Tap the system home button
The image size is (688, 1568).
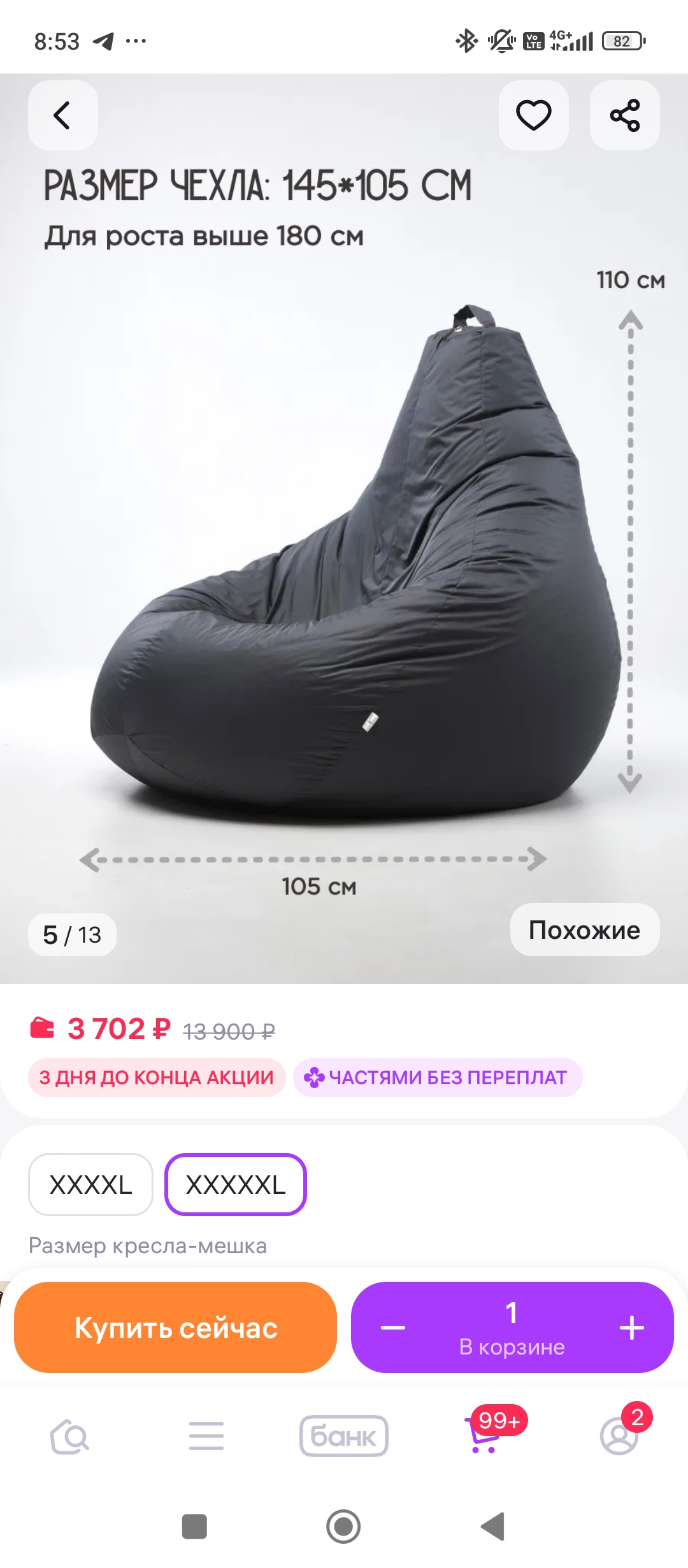click(343, 1527)
